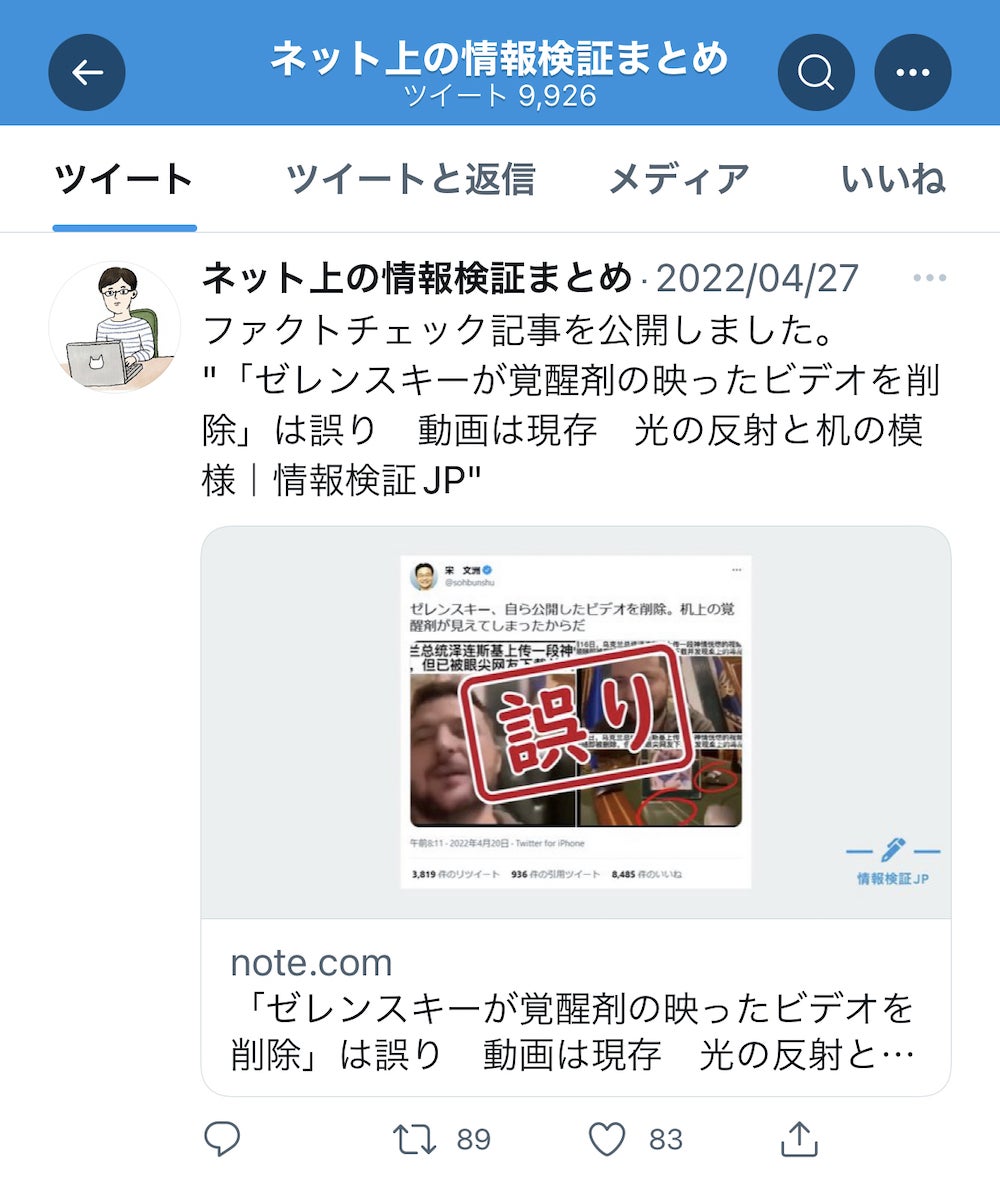Go back using the arrow button
Screen dimensions: 1000x1180
[87, 72]
